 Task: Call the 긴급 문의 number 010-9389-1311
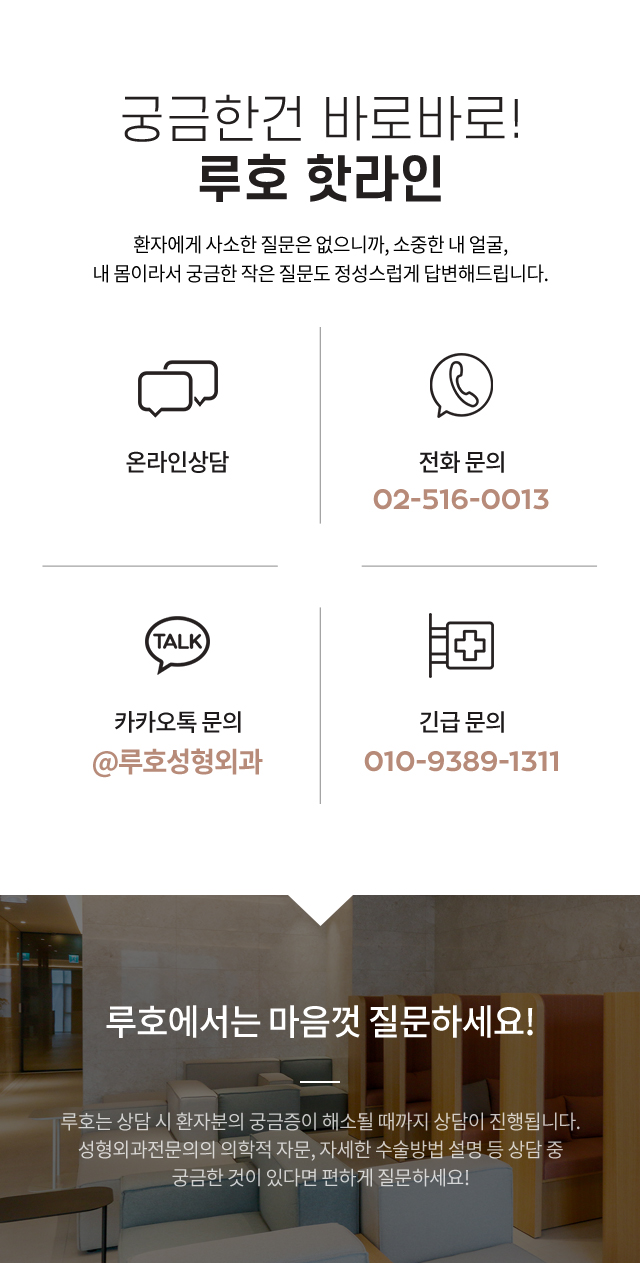(x=461, y=762)
